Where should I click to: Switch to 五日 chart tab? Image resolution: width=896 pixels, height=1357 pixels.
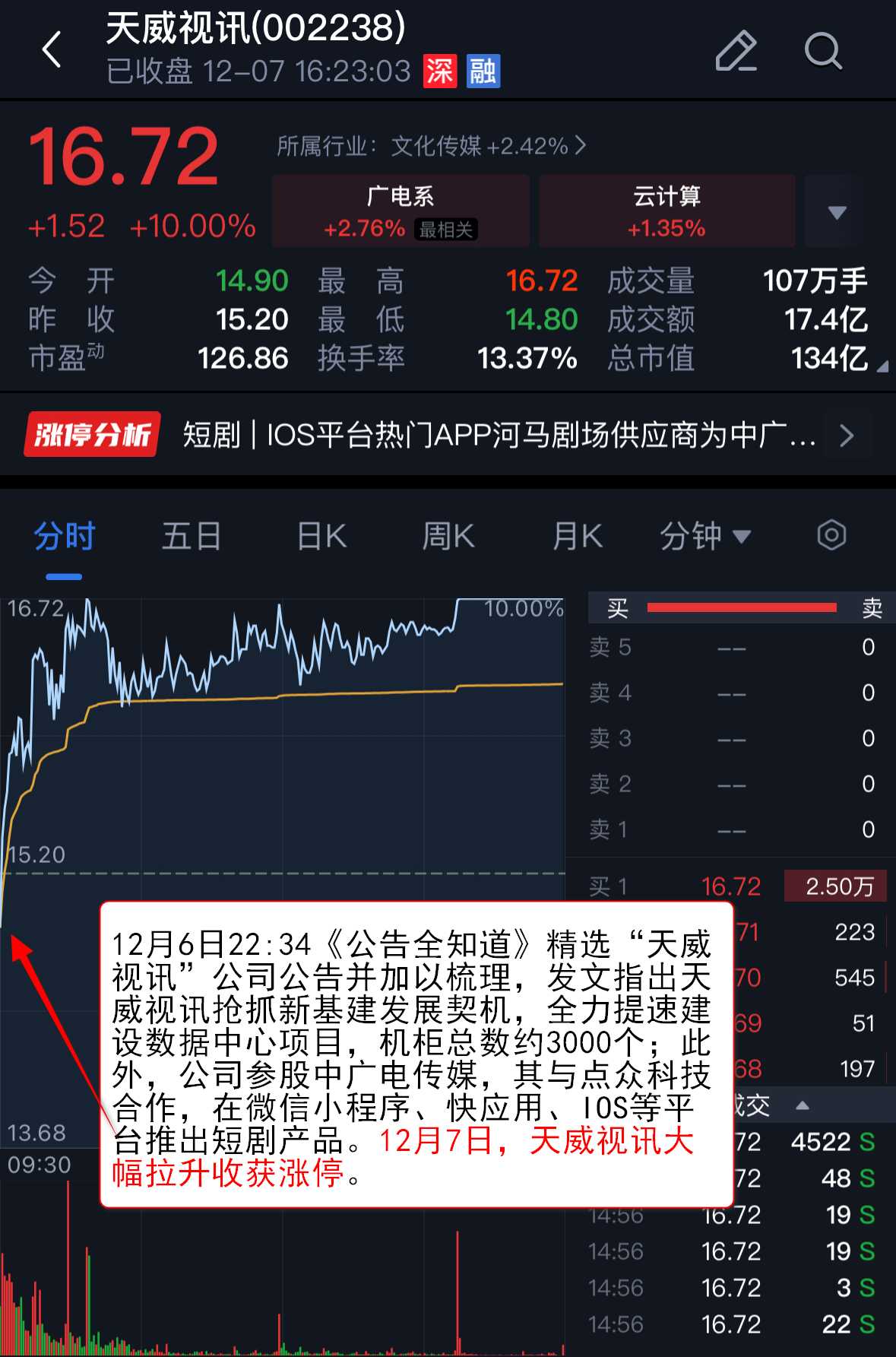click(192, 537)
